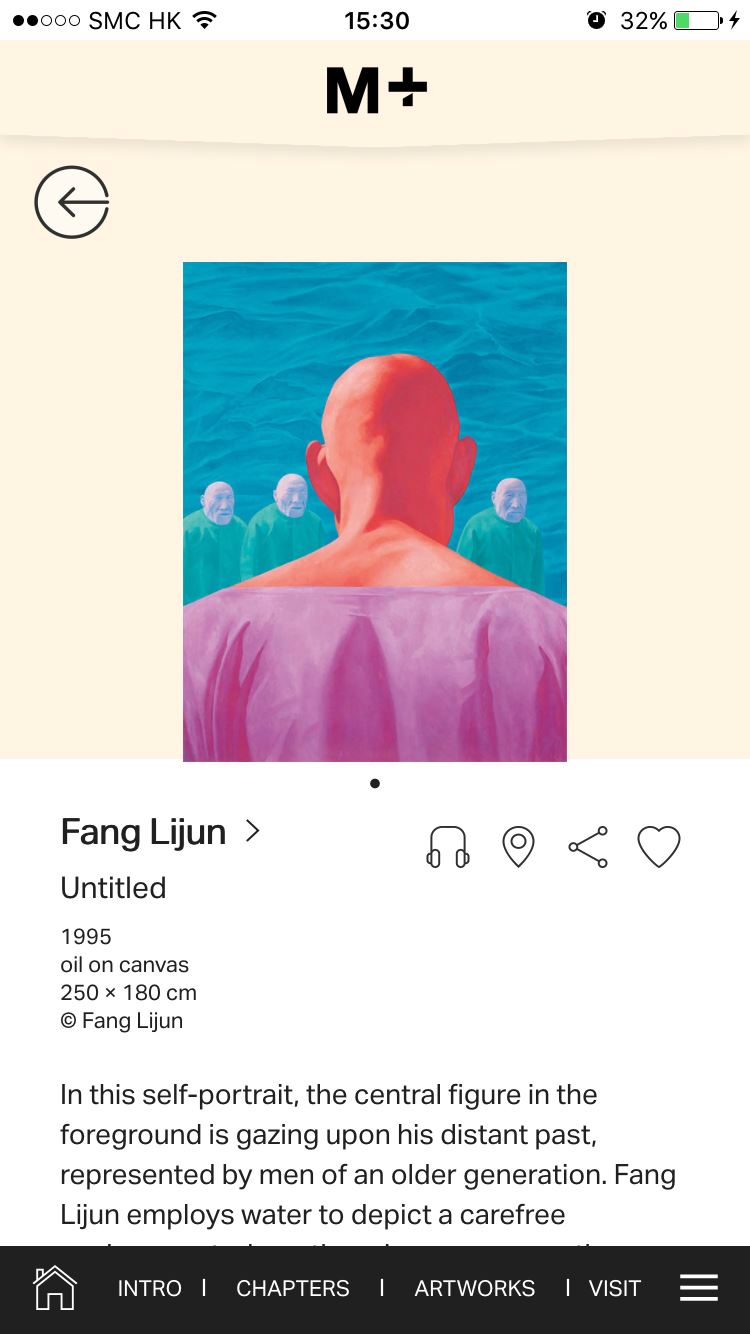Open the VISIT section
The height and width of the screenshot is (1334, 750).
tap(615, 1289)
